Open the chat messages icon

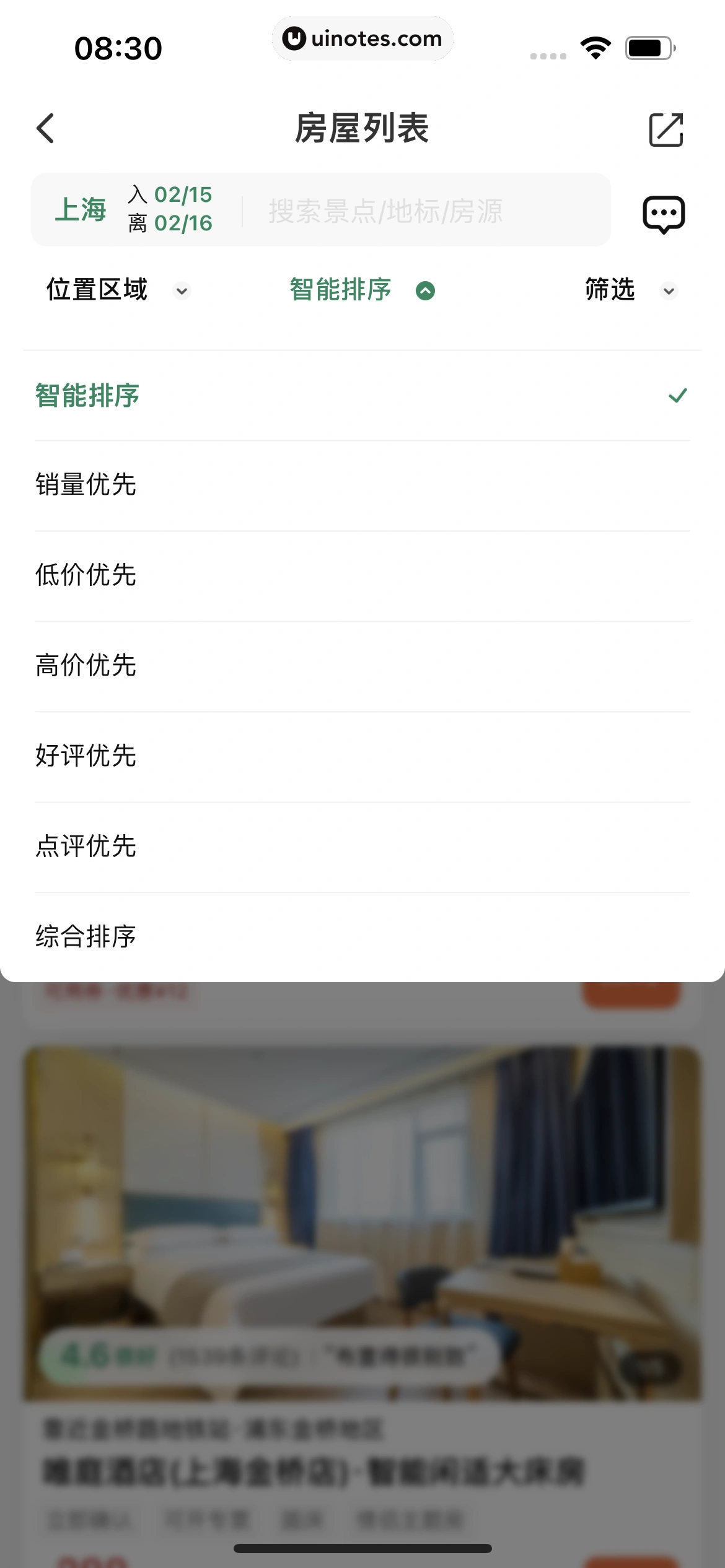tap(664, 214)
